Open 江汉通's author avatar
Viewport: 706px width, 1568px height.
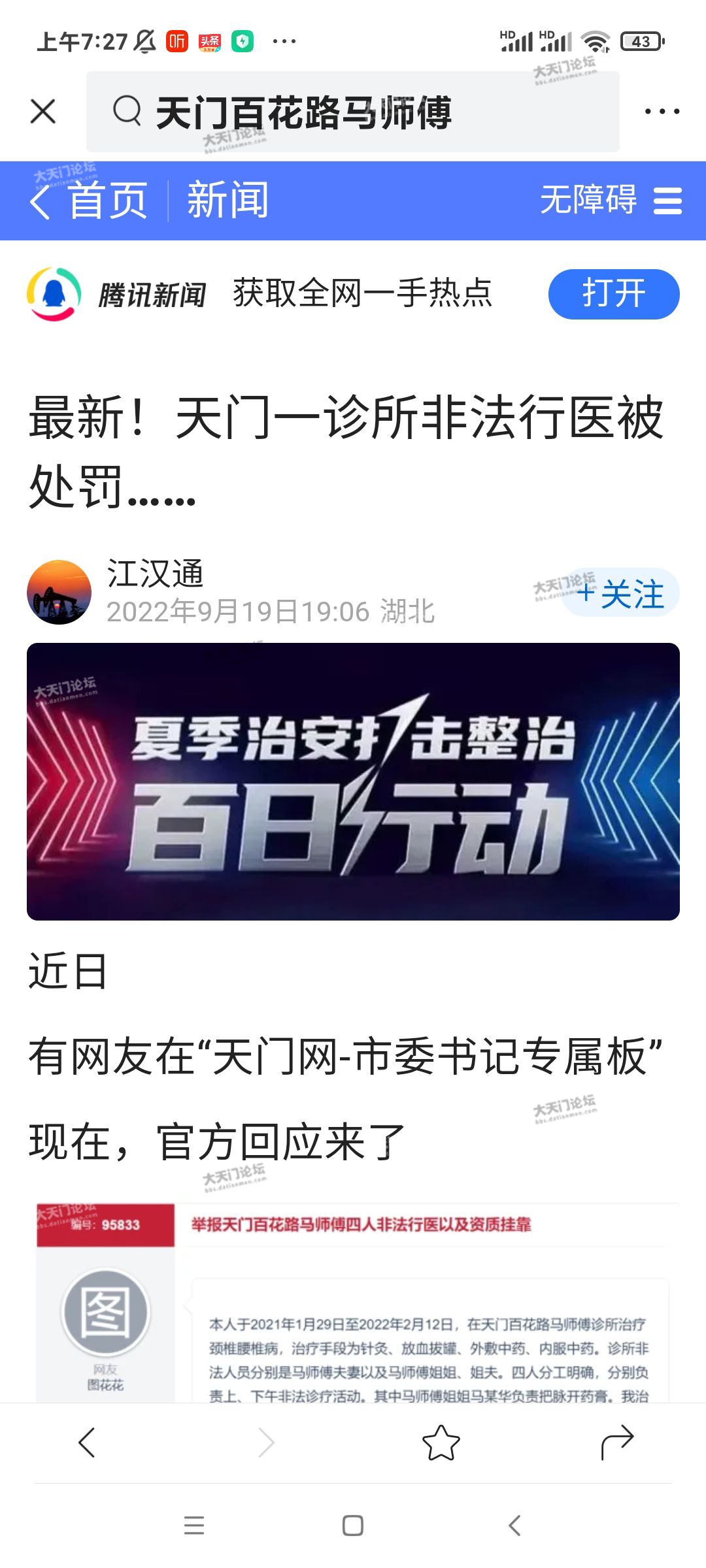point(59,592)
